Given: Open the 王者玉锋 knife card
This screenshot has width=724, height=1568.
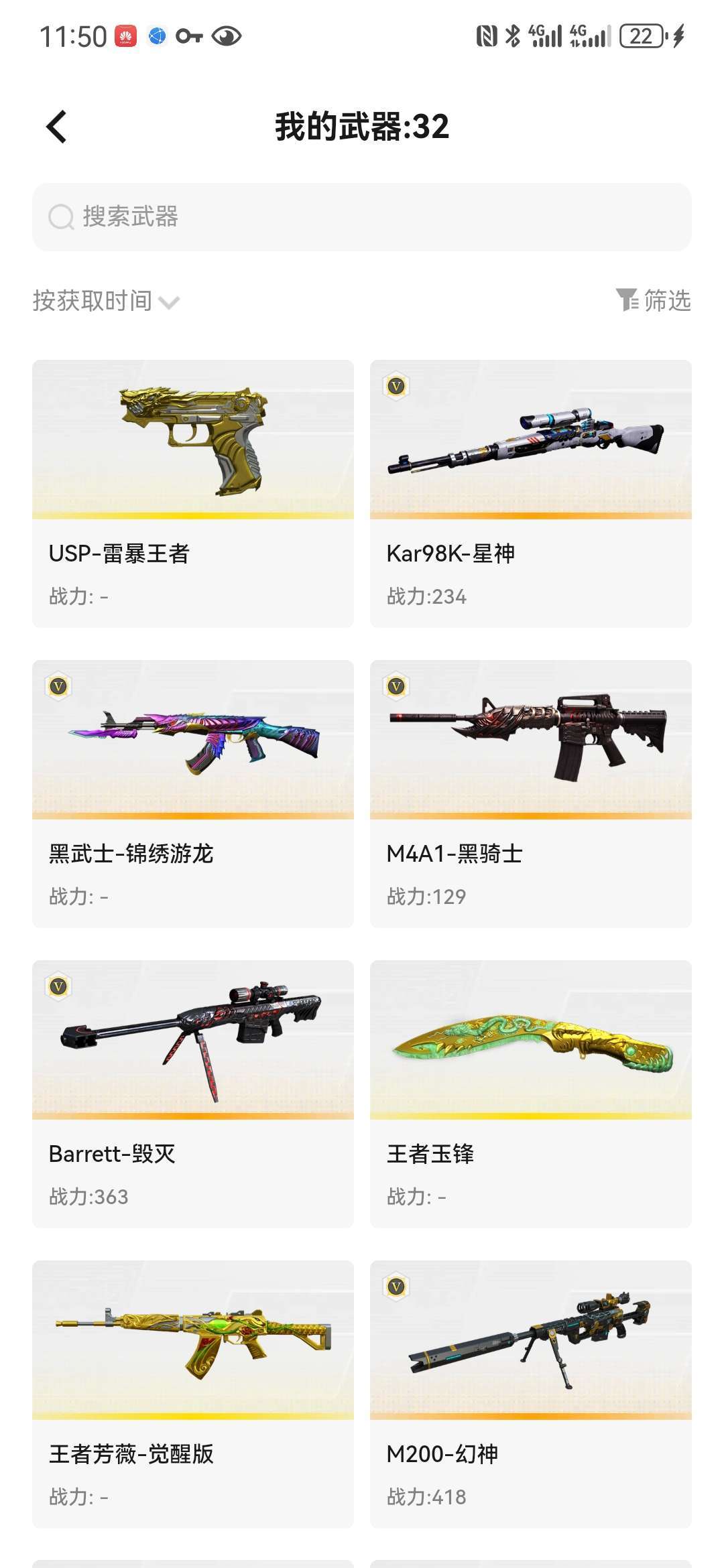Looking at the screenshot, I should [531, 1094].
